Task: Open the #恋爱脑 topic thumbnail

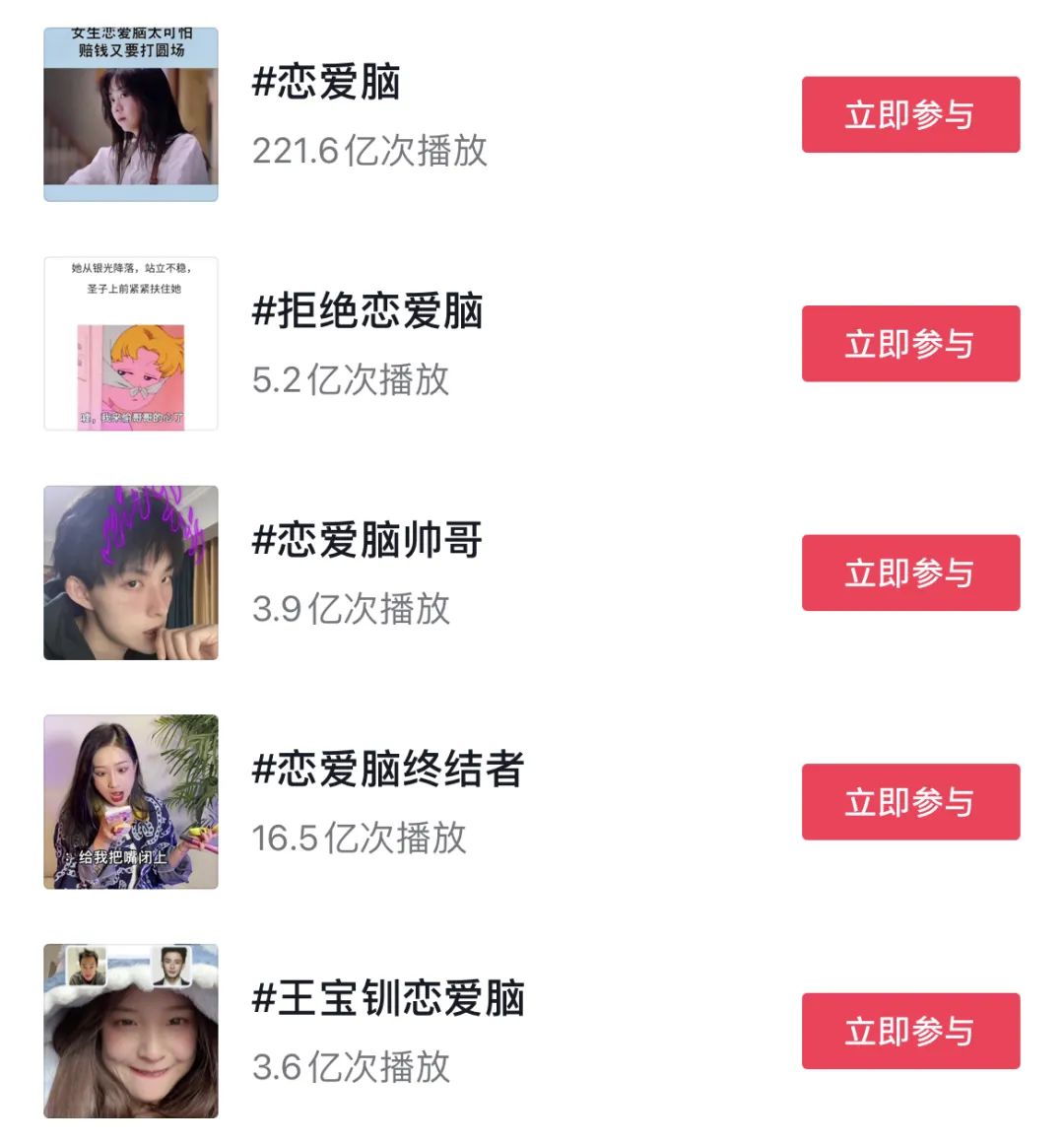Action: [131, 114]
